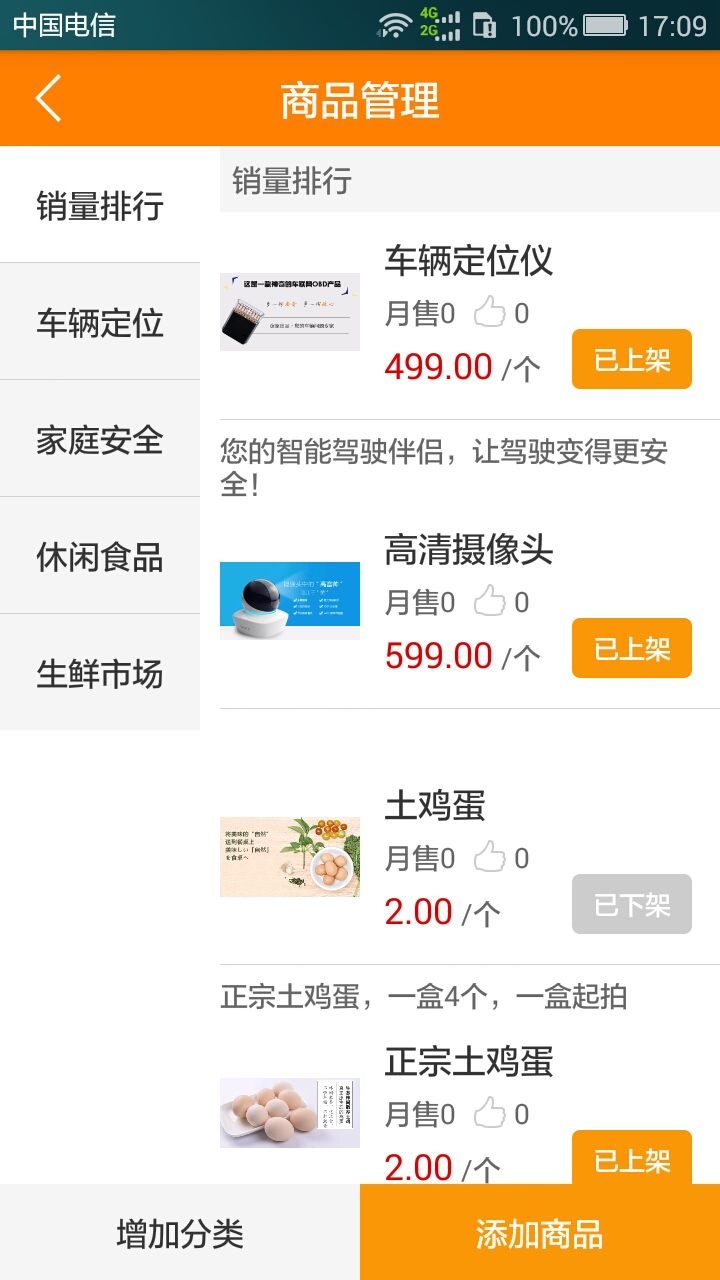The width and height of the screenshot is (720, 1280).
Task: Add a new product with 添加商品
Action: [x=540, y=1233]
